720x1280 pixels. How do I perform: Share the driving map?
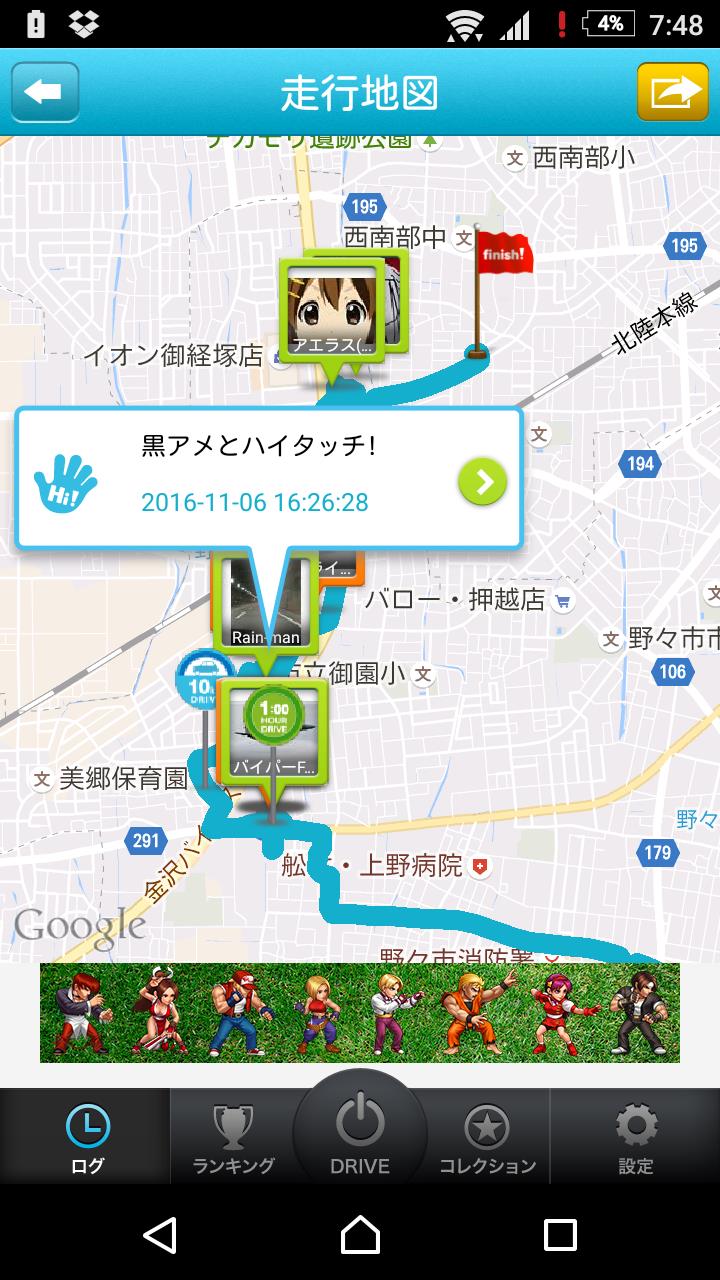point(673,93)
